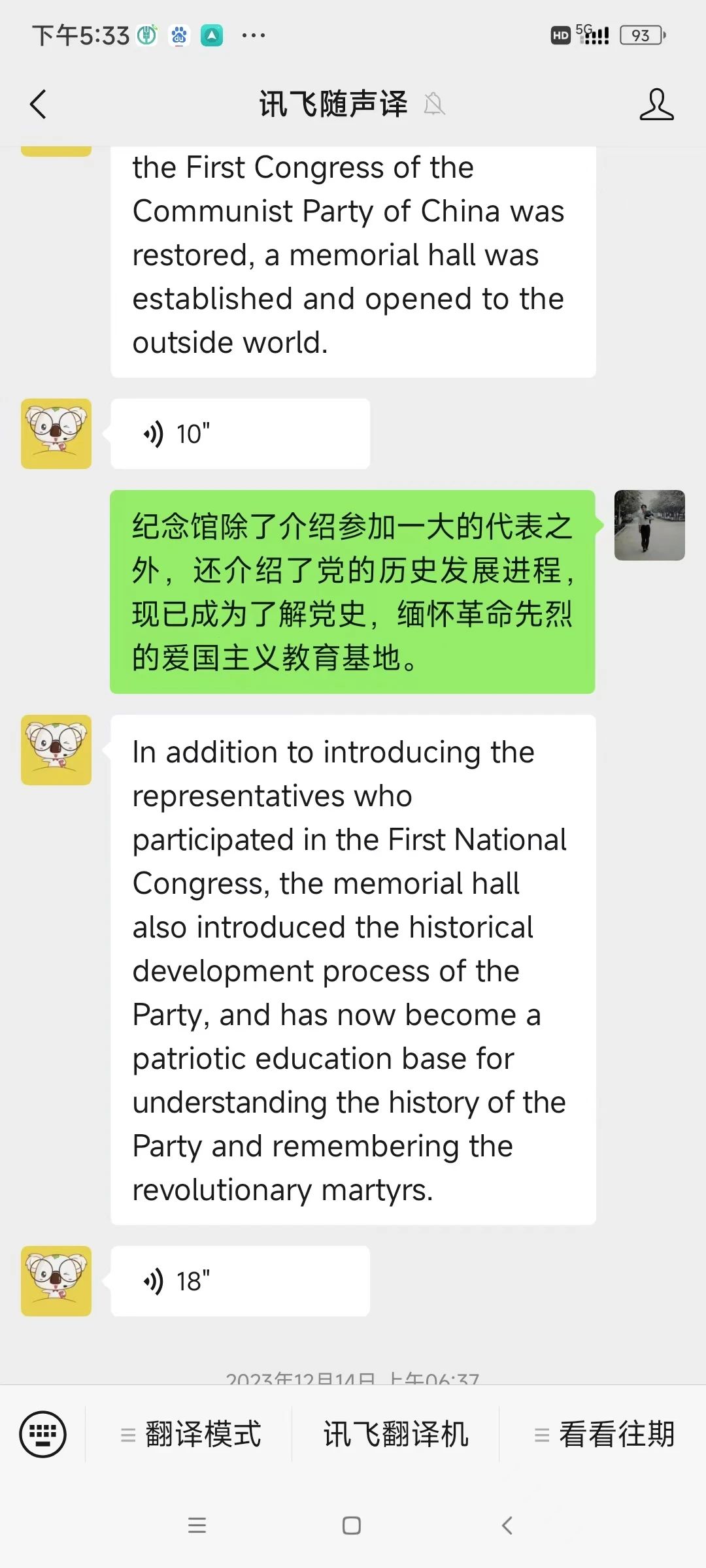Tap the koala avatar beside the 10" voice message

56,434
